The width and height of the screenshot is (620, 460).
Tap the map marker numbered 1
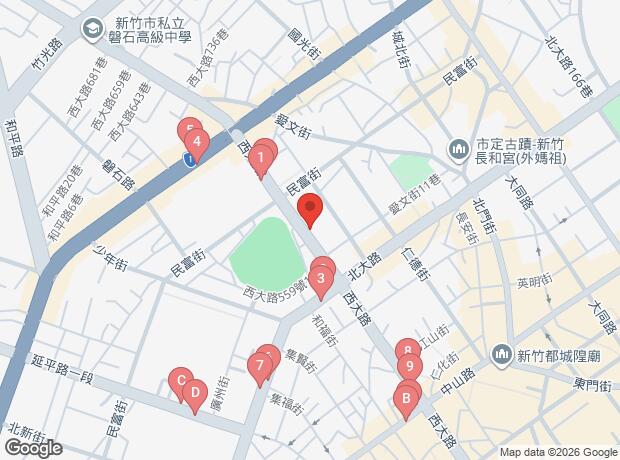[261, 160]
